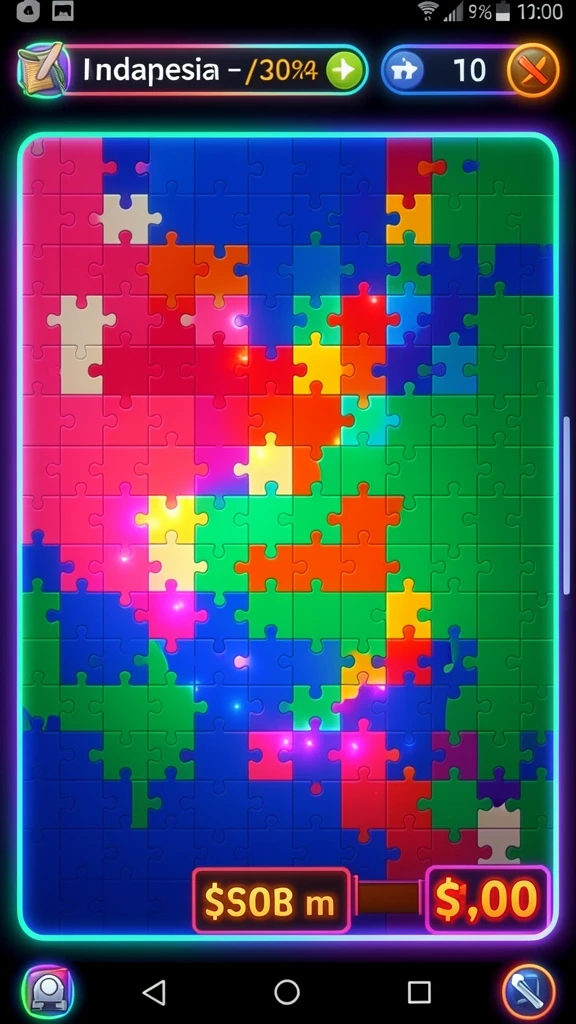Open the round tool icon at bottom right
Viewport: 576px width, 1024px height.
530,991
